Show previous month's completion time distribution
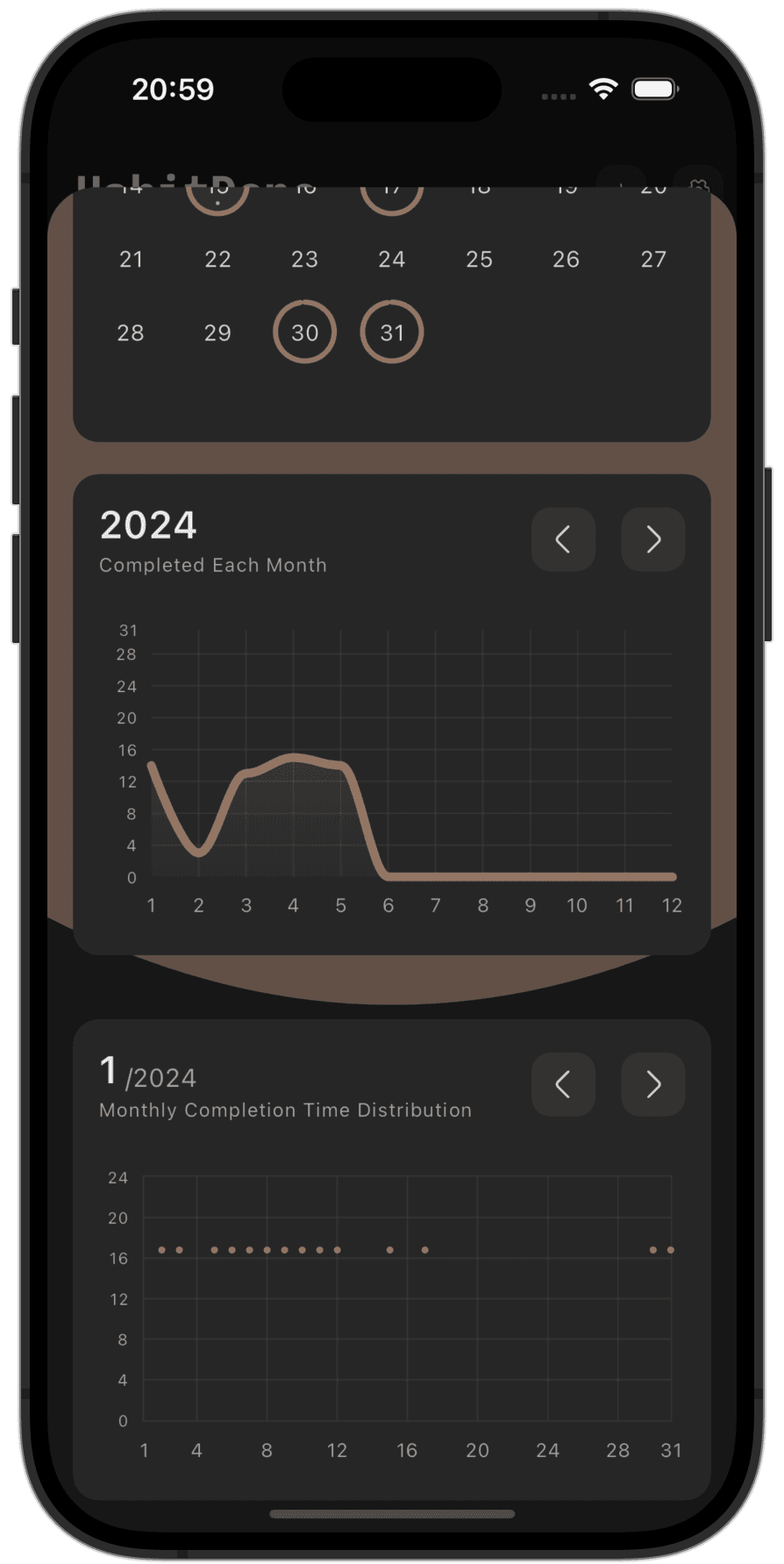The image size is (784, 1564). tap(563, 1084)
